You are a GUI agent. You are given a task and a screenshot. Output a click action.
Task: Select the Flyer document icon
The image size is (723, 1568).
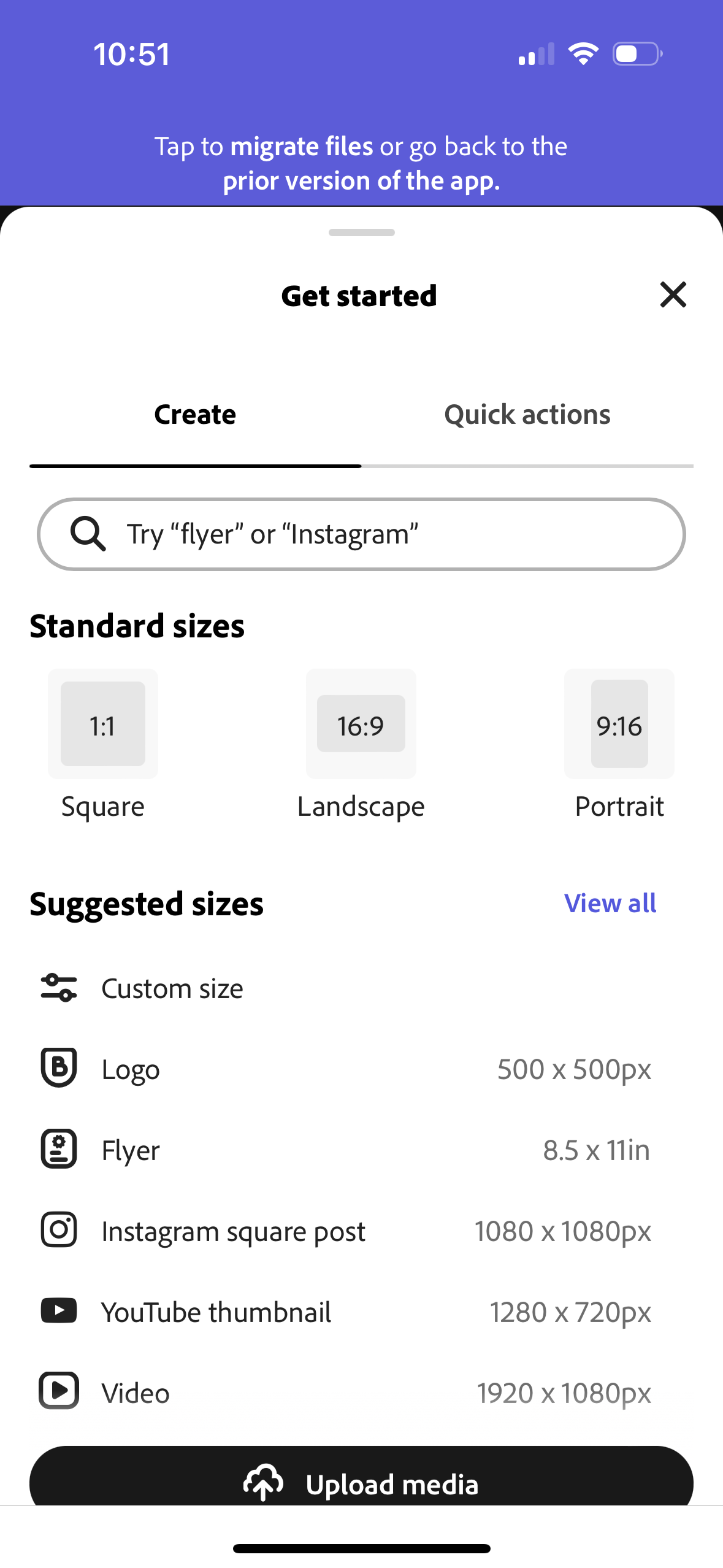[59, 1150]
